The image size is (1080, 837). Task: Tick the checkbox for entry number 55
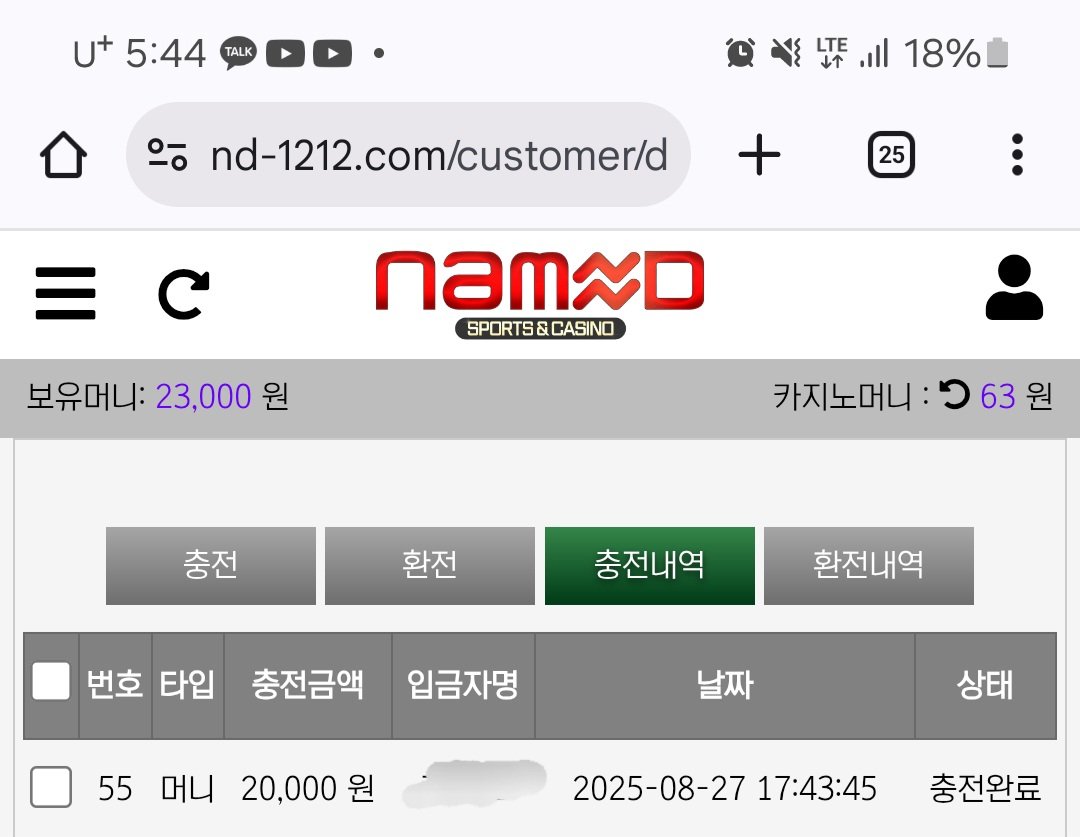coord(51,788)
